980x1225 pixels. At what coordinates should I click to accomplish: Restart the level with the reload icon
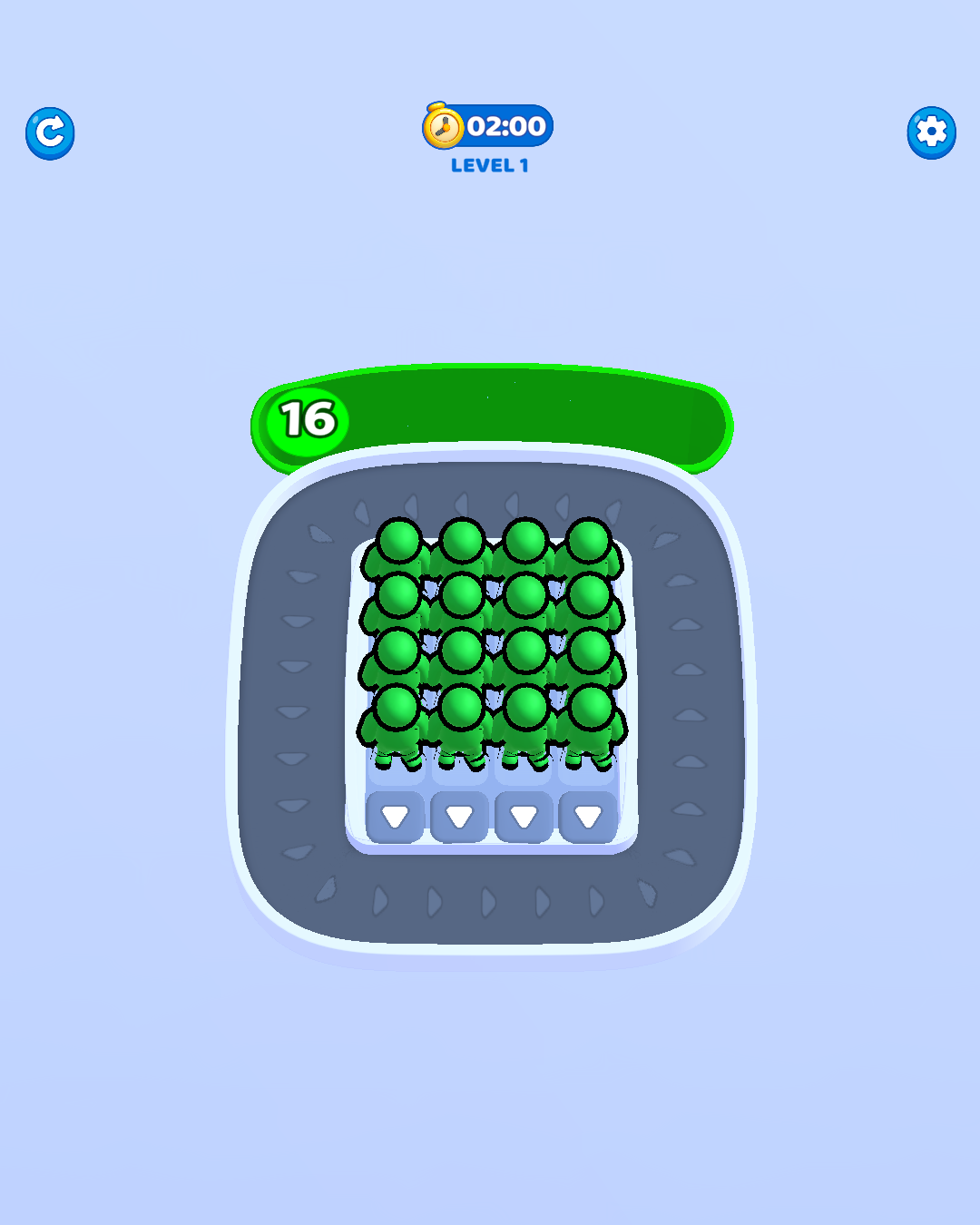(50, 133)
